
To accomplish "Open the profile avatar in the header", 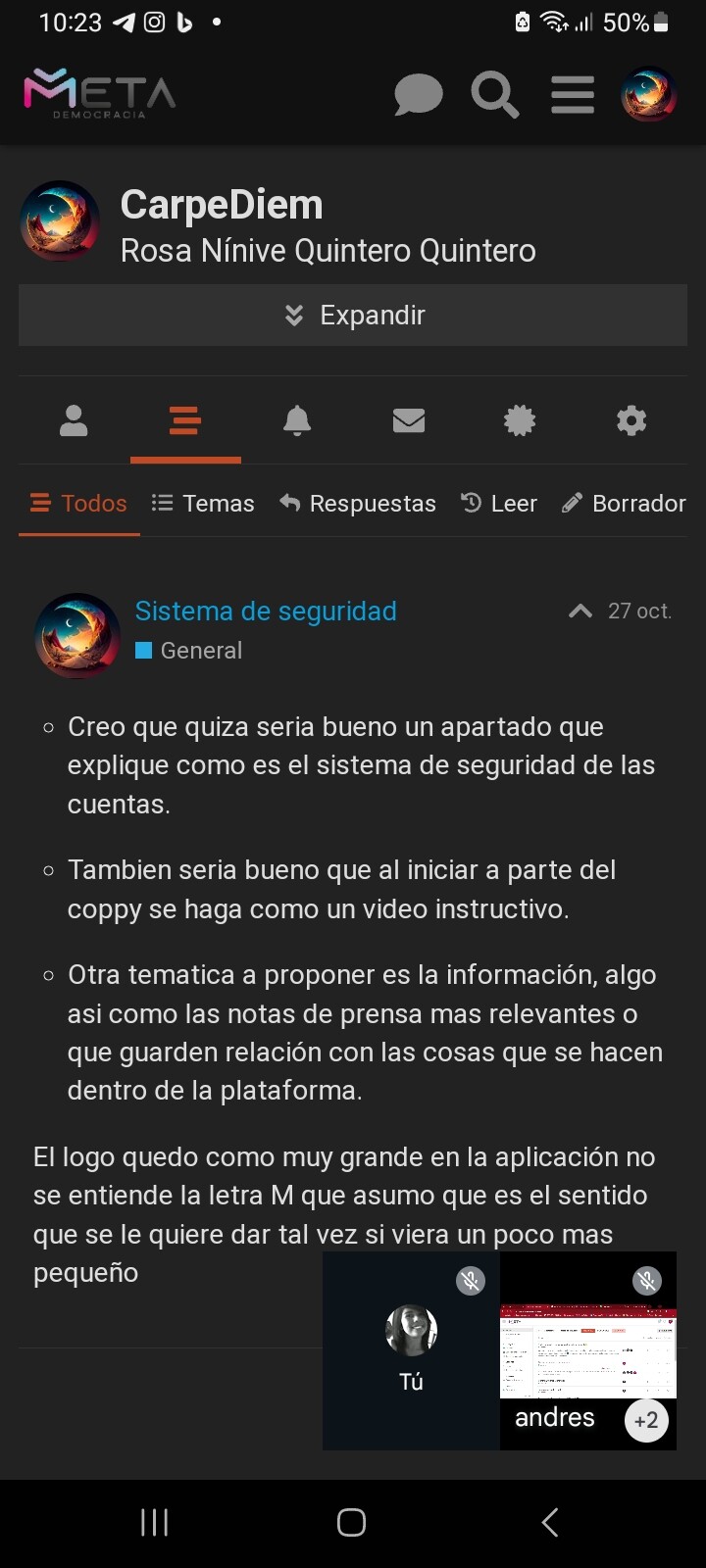I will (x=648, y=95).
